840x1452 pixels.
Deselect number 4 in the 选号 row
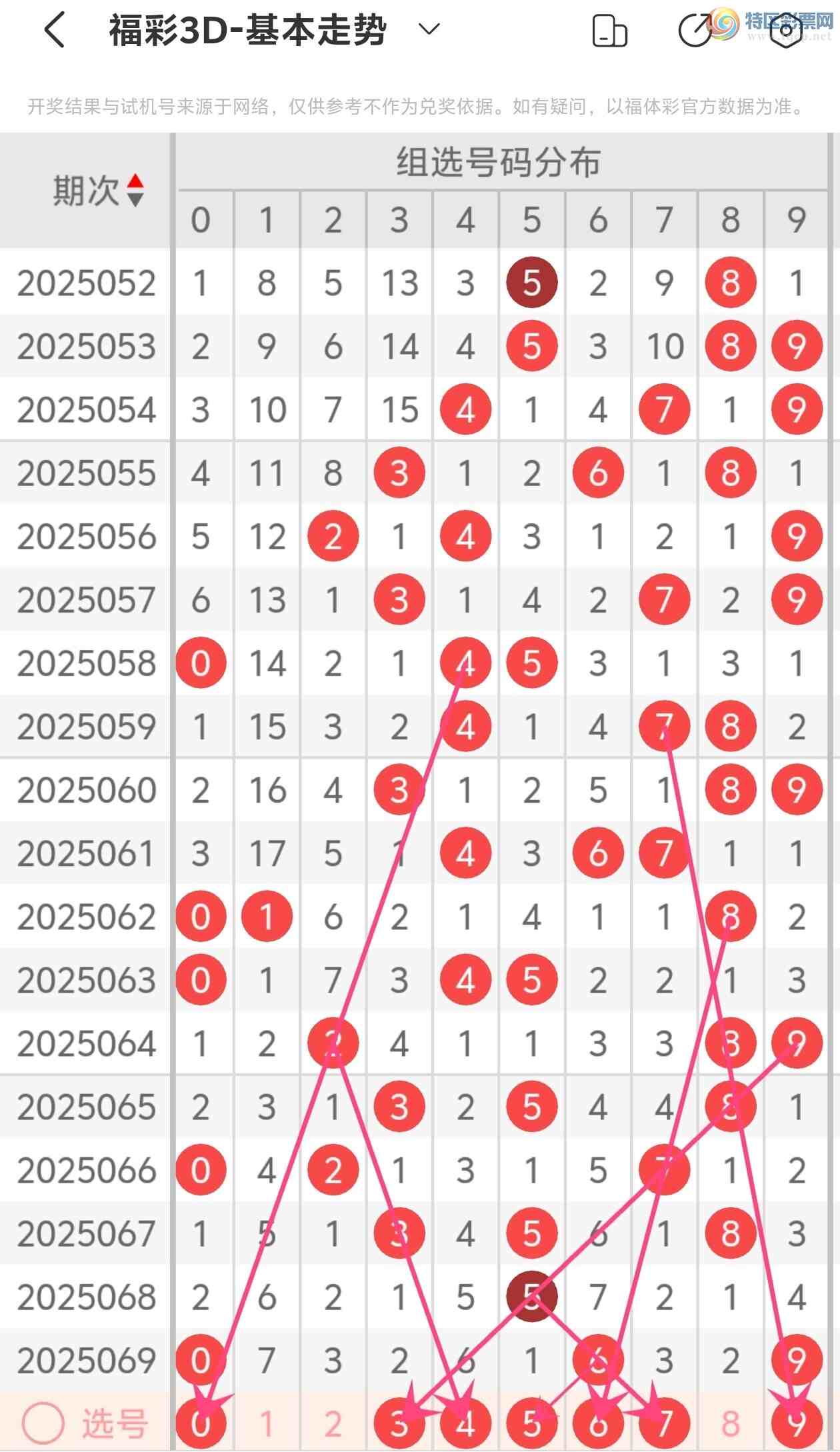coord(465,1423)
